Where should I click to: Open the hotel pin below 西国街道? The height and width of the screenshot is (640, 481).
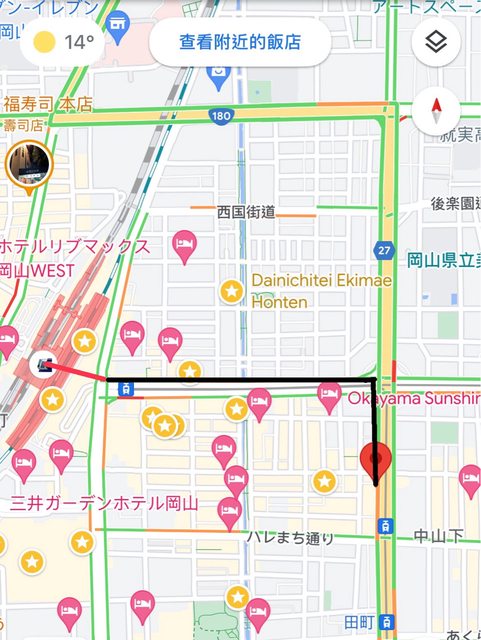point(185,247)
